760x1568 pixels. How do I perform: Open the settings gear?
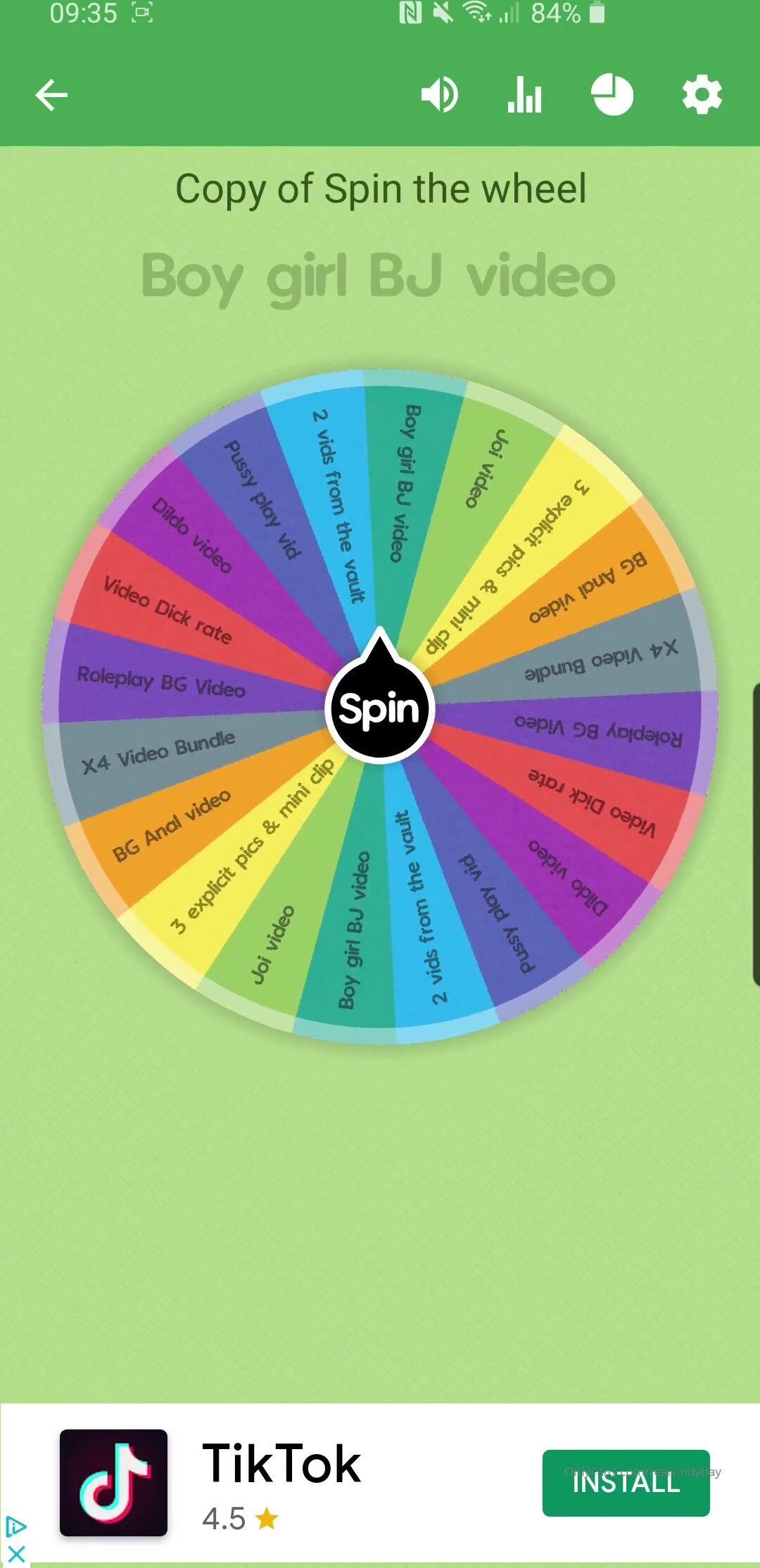702,95
